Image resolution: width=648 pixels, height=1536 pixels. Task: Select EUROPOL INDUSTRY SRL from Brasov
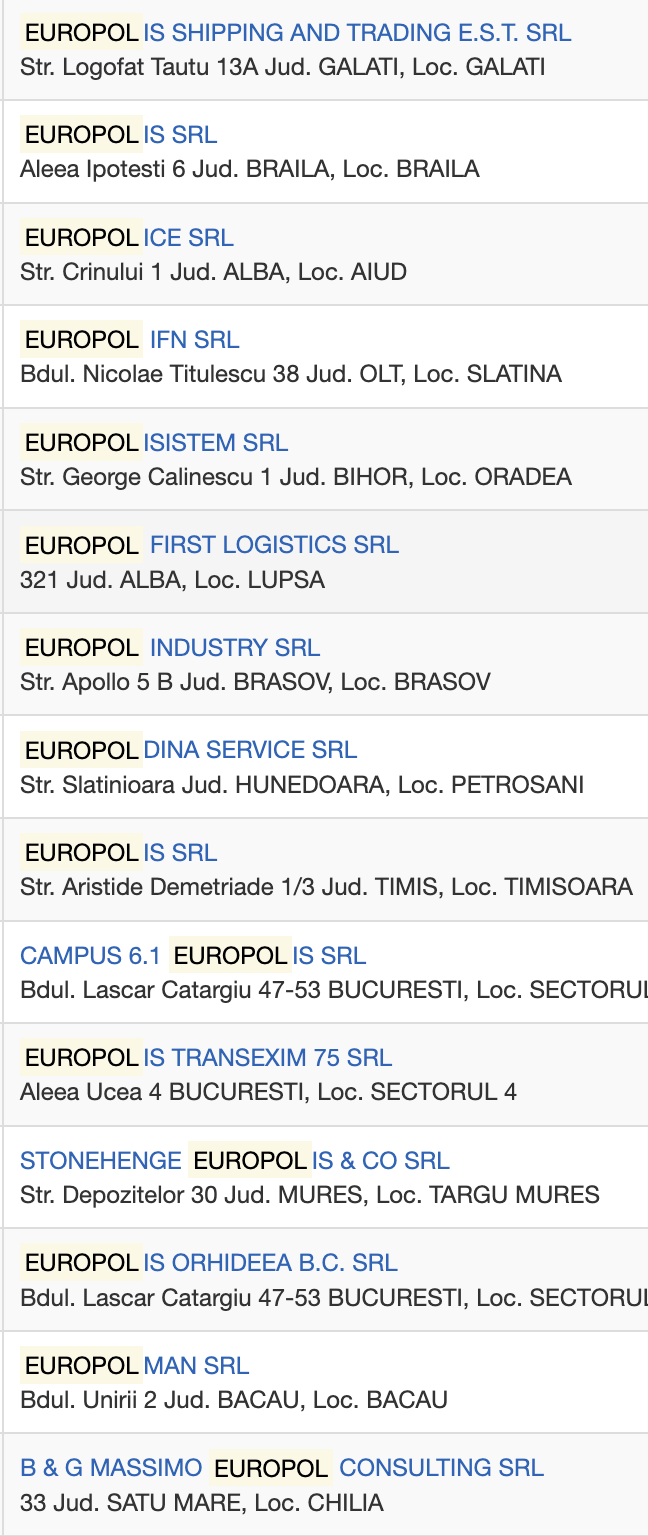tap(172, 648)
